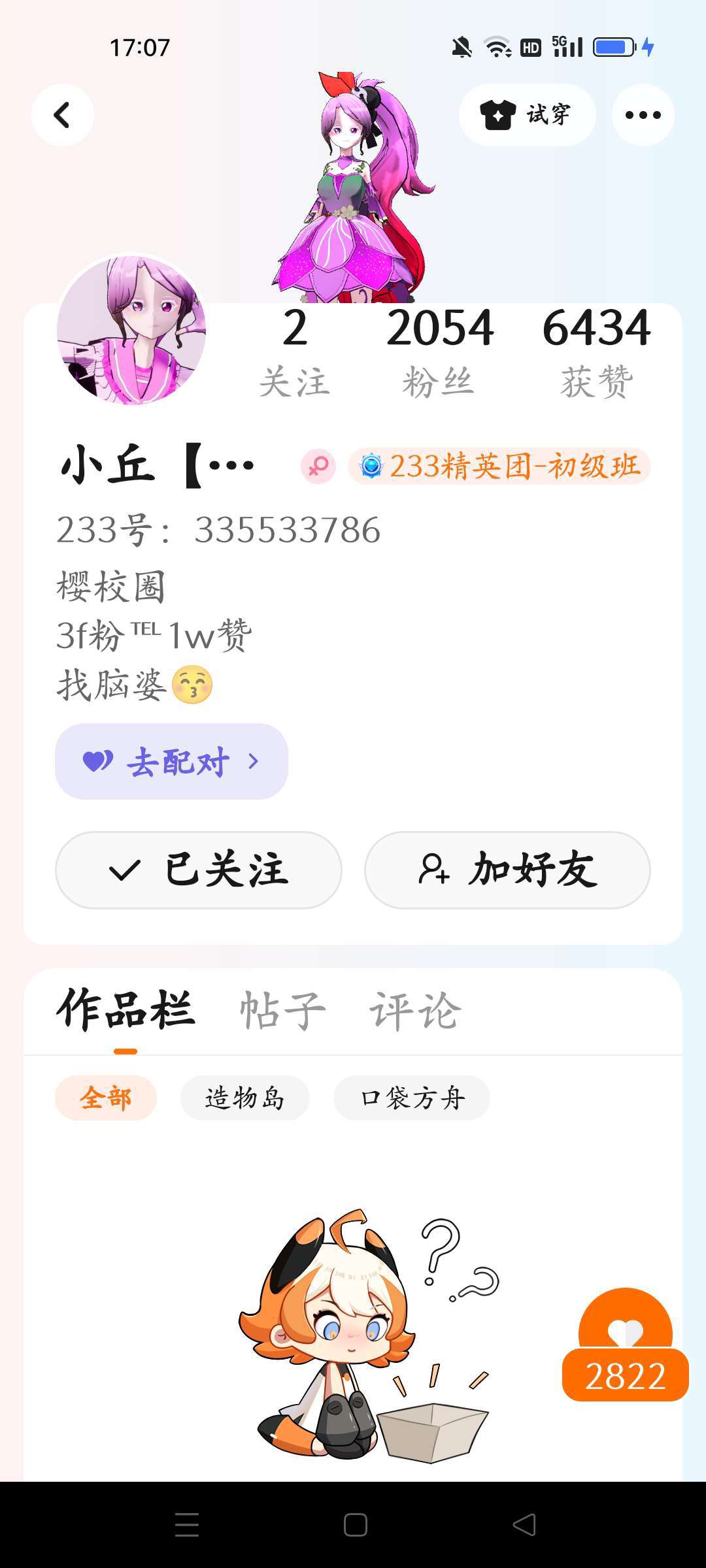Filter works by 全部 chip
The image size is (706, 1568).
point(106,1098)
